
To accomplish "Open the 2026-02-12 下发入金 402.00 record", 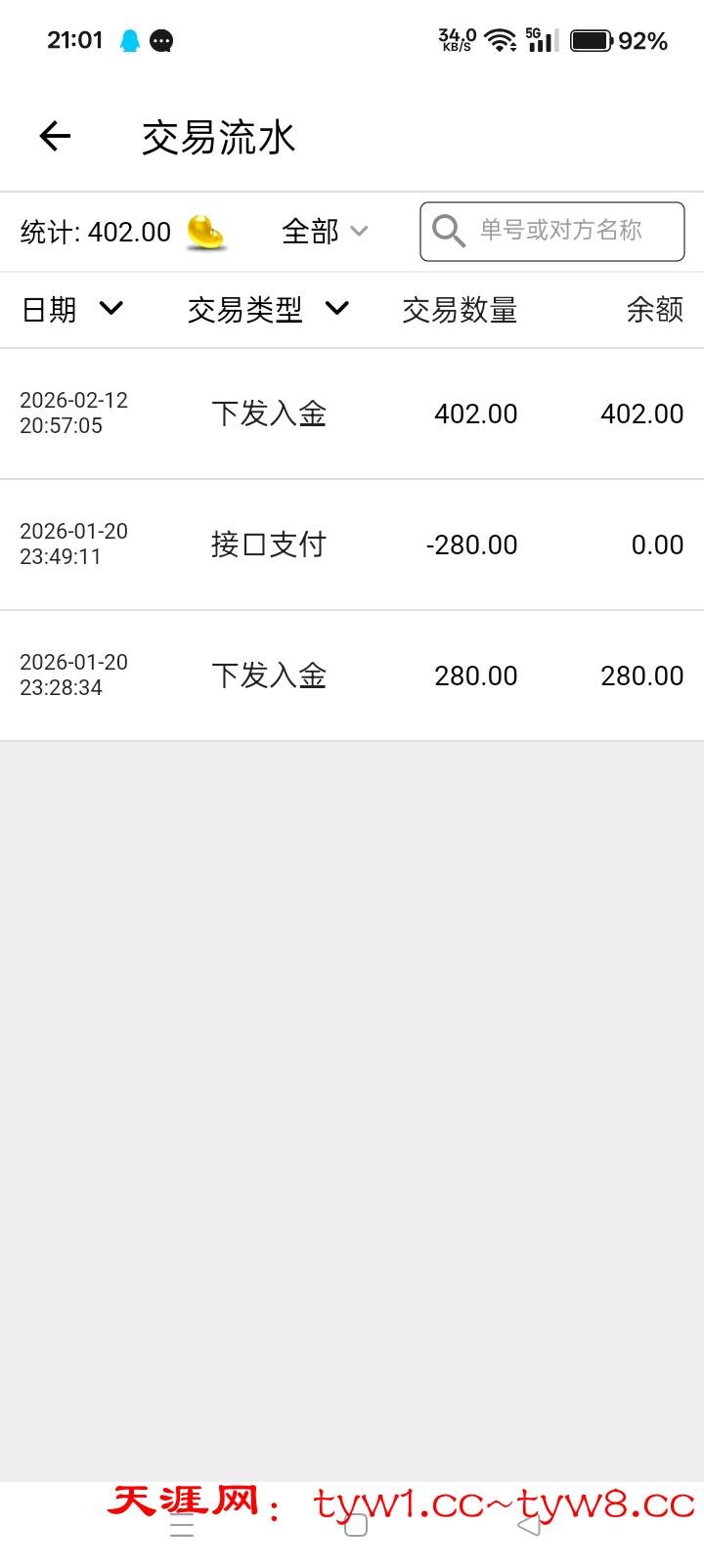I will [x=352, y=414].
